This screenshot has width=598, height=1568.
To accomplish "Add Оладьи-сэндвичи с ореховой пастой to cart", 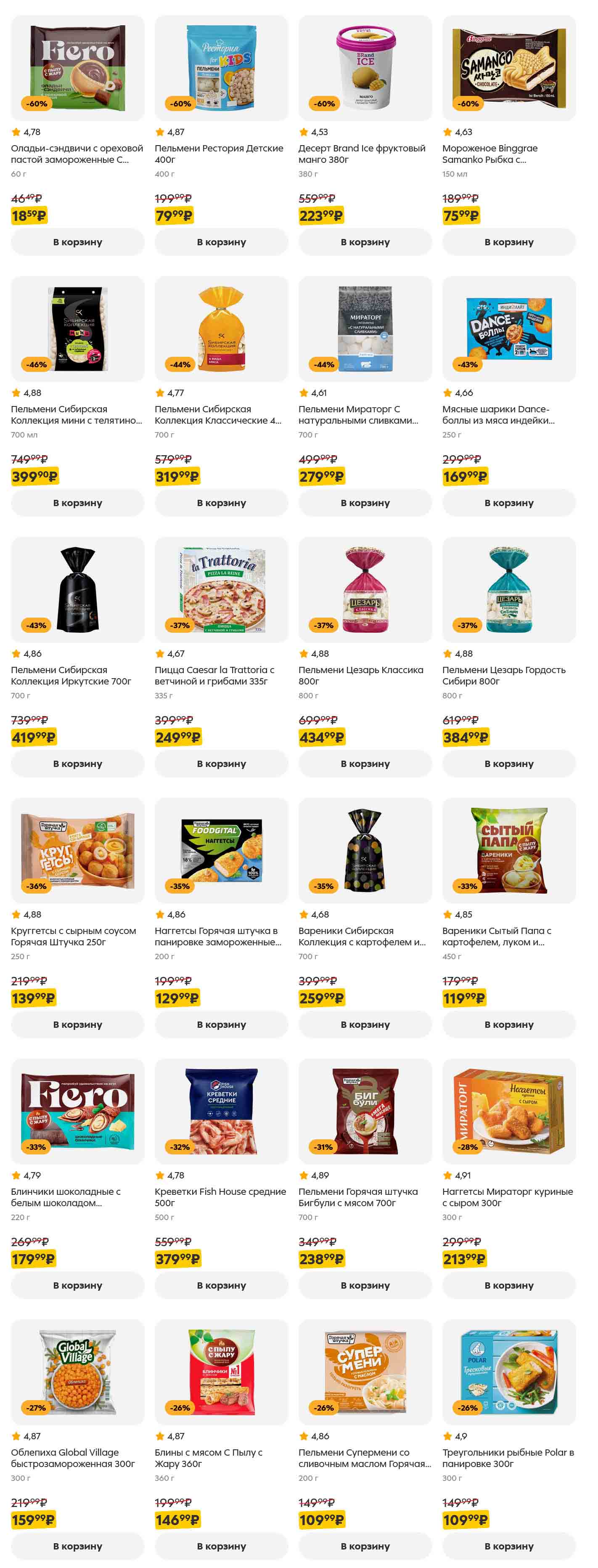I will (77, 241).
